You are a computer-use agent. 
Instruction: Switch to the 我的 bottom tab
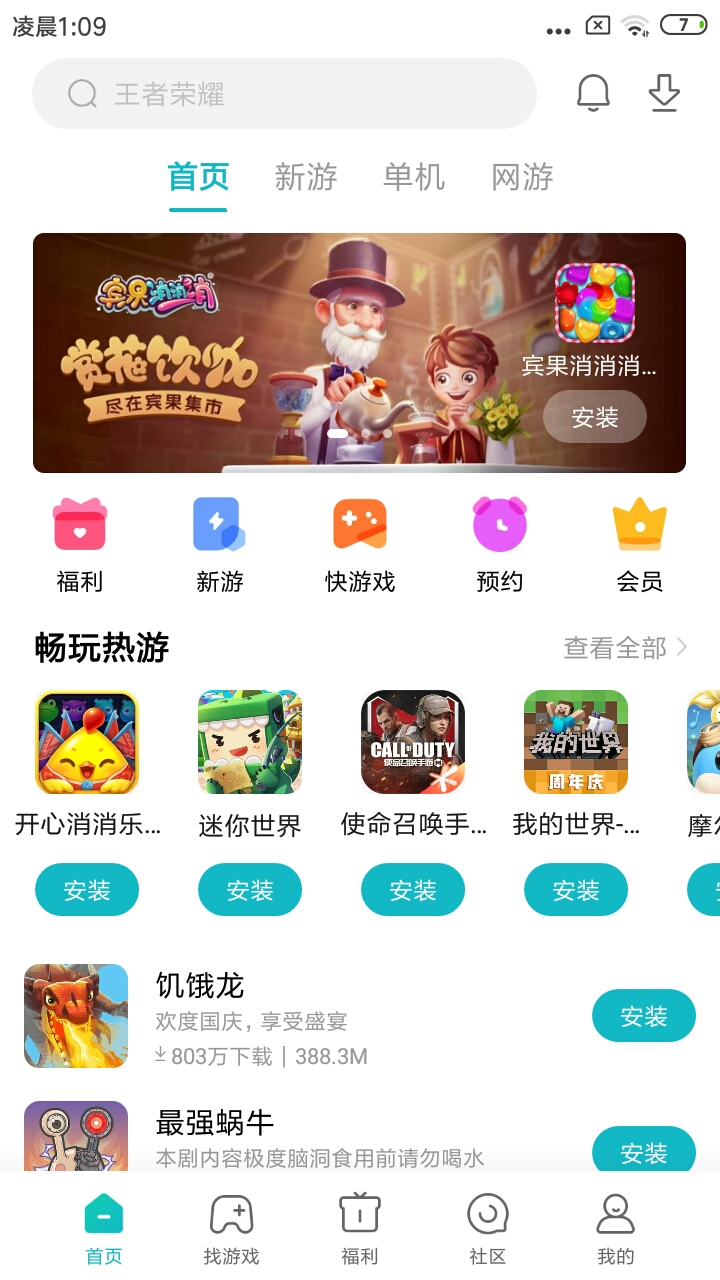click(x=616, y=1229)
